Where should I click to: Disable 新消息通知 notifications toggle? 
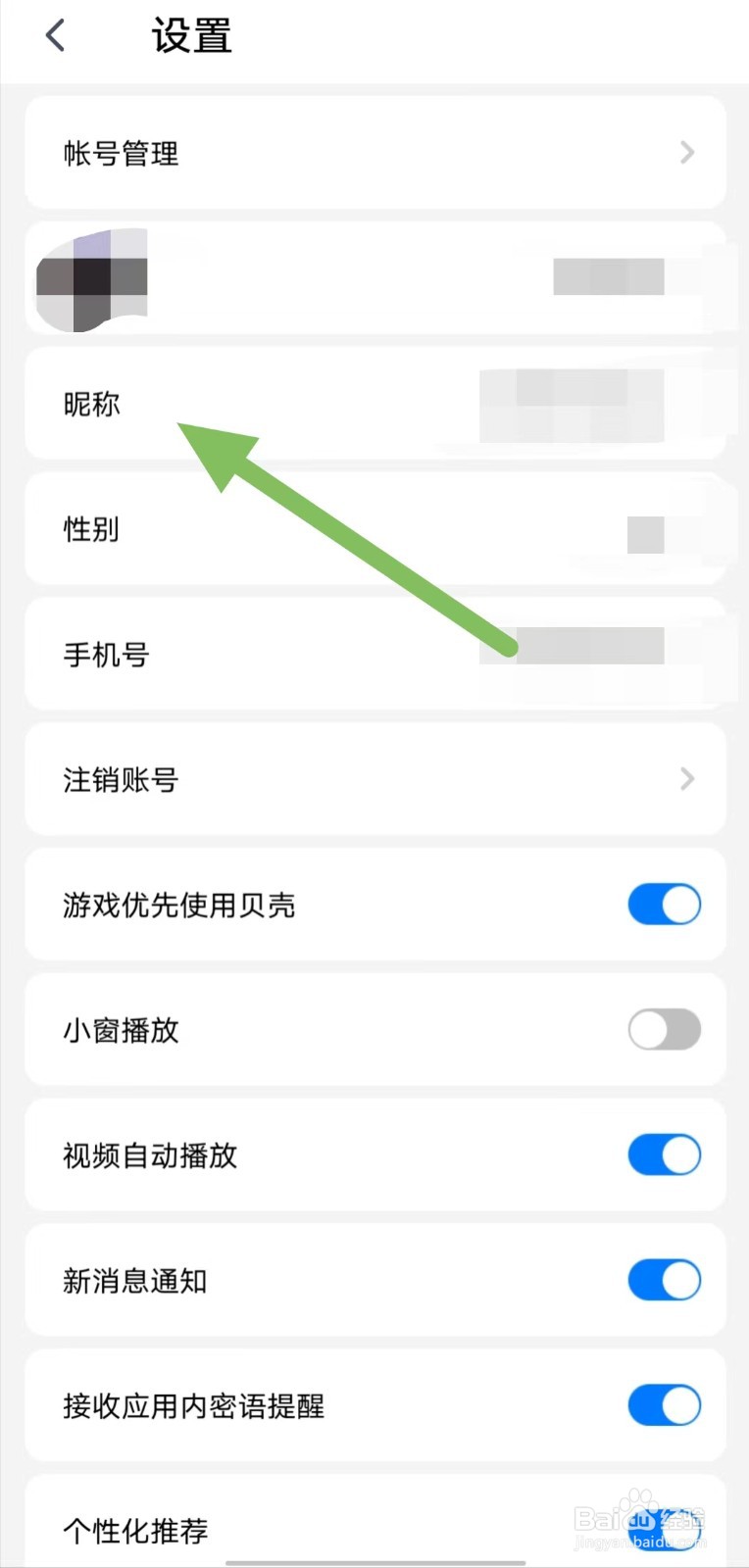click(664, 1280)
